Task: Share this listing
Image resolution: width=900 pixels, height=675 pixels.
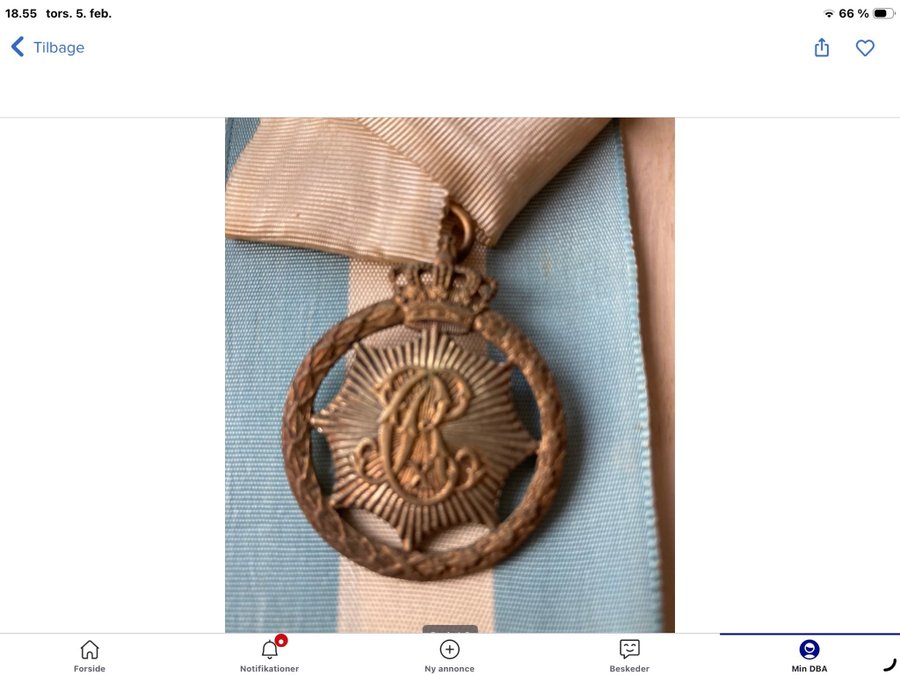Action: (x=822, y=47)
